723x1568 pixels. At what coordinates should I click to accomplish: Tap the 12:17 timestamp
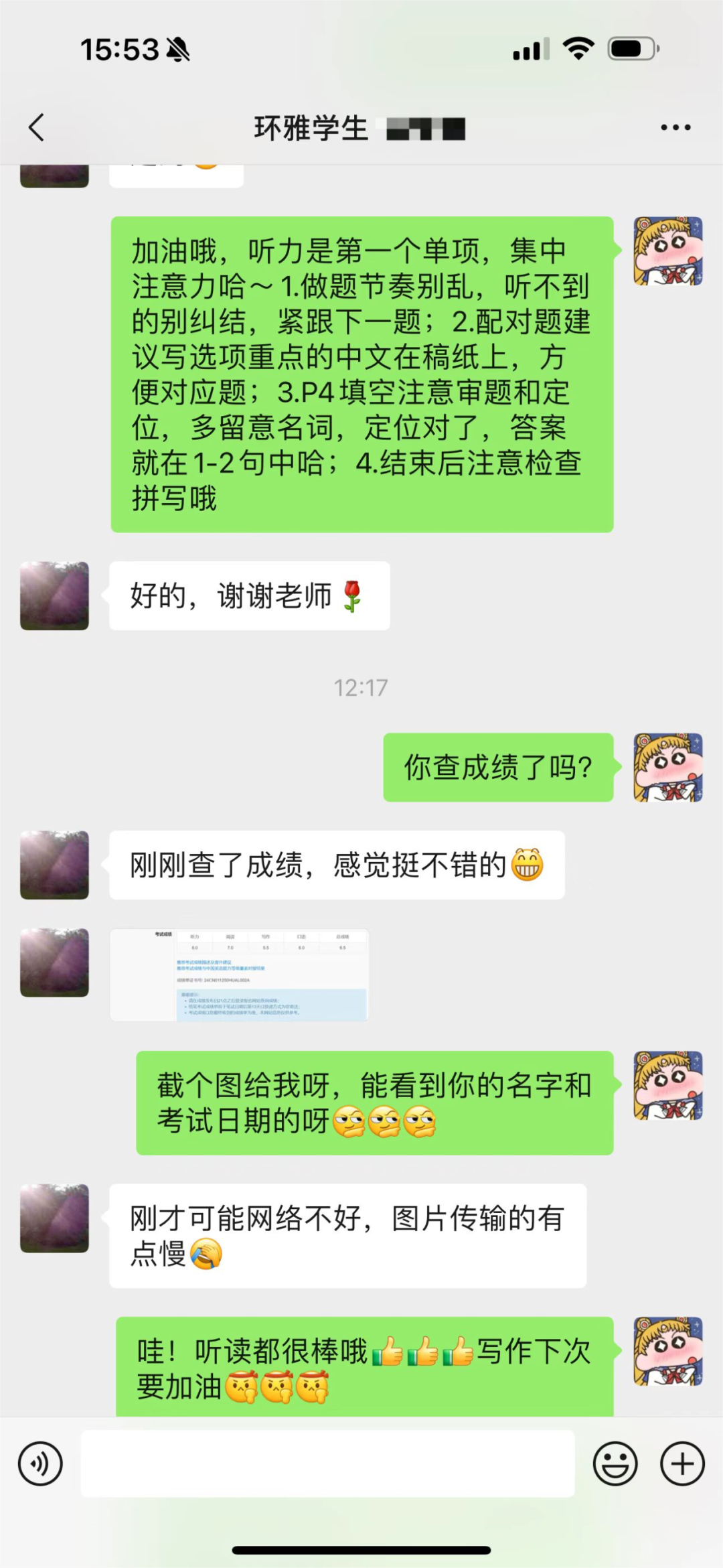361,687
